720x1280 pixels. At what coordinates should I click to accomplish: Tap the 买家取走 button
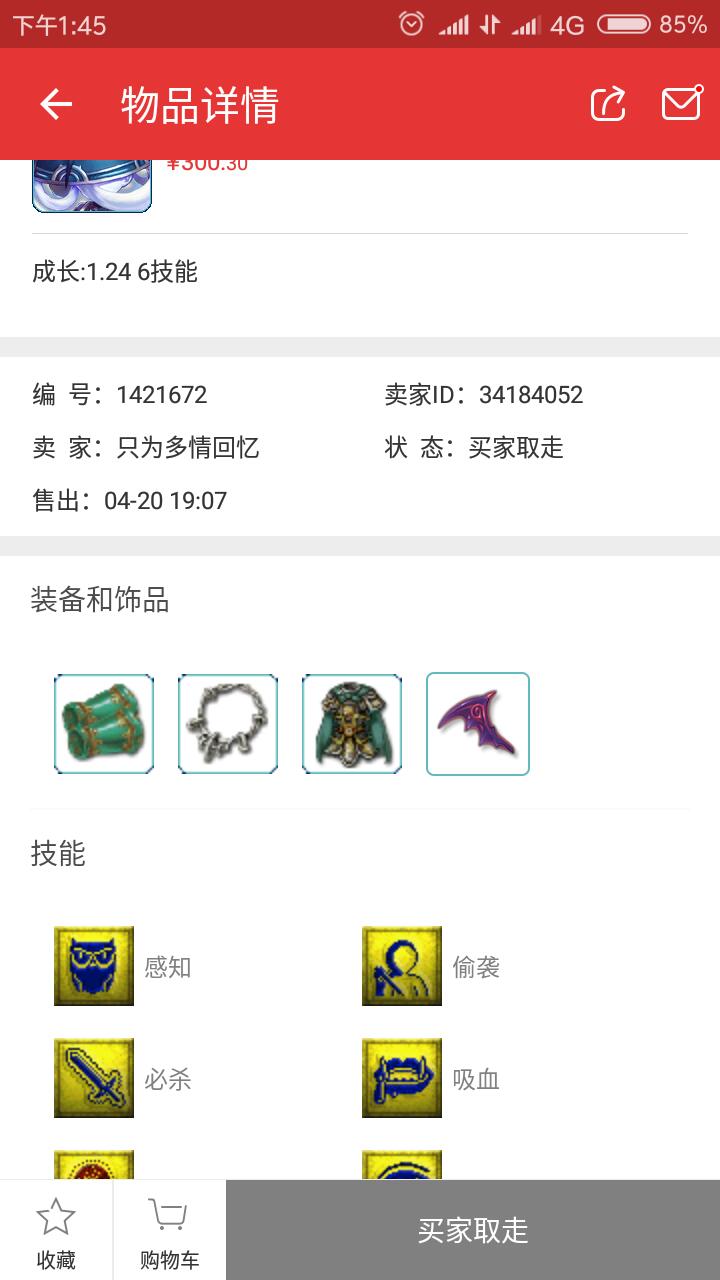tap(472, 1230)
